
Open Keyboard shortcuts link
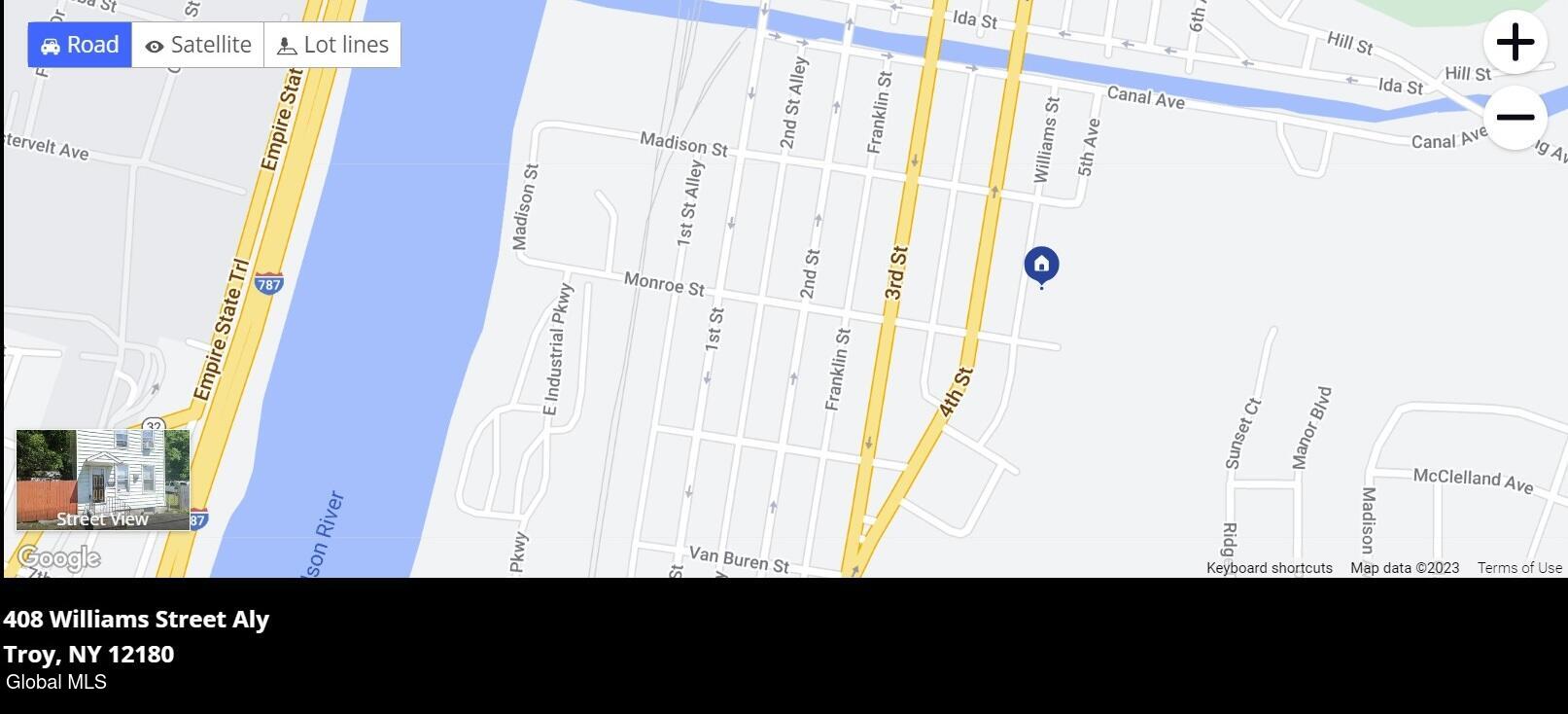[x=1269, y=568]
